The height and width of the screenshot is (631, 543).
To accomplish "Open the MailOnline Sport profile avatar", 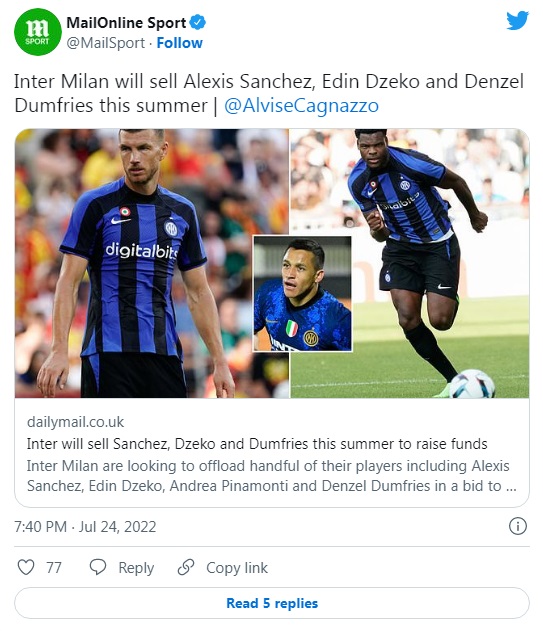I will tap(37, 32).
